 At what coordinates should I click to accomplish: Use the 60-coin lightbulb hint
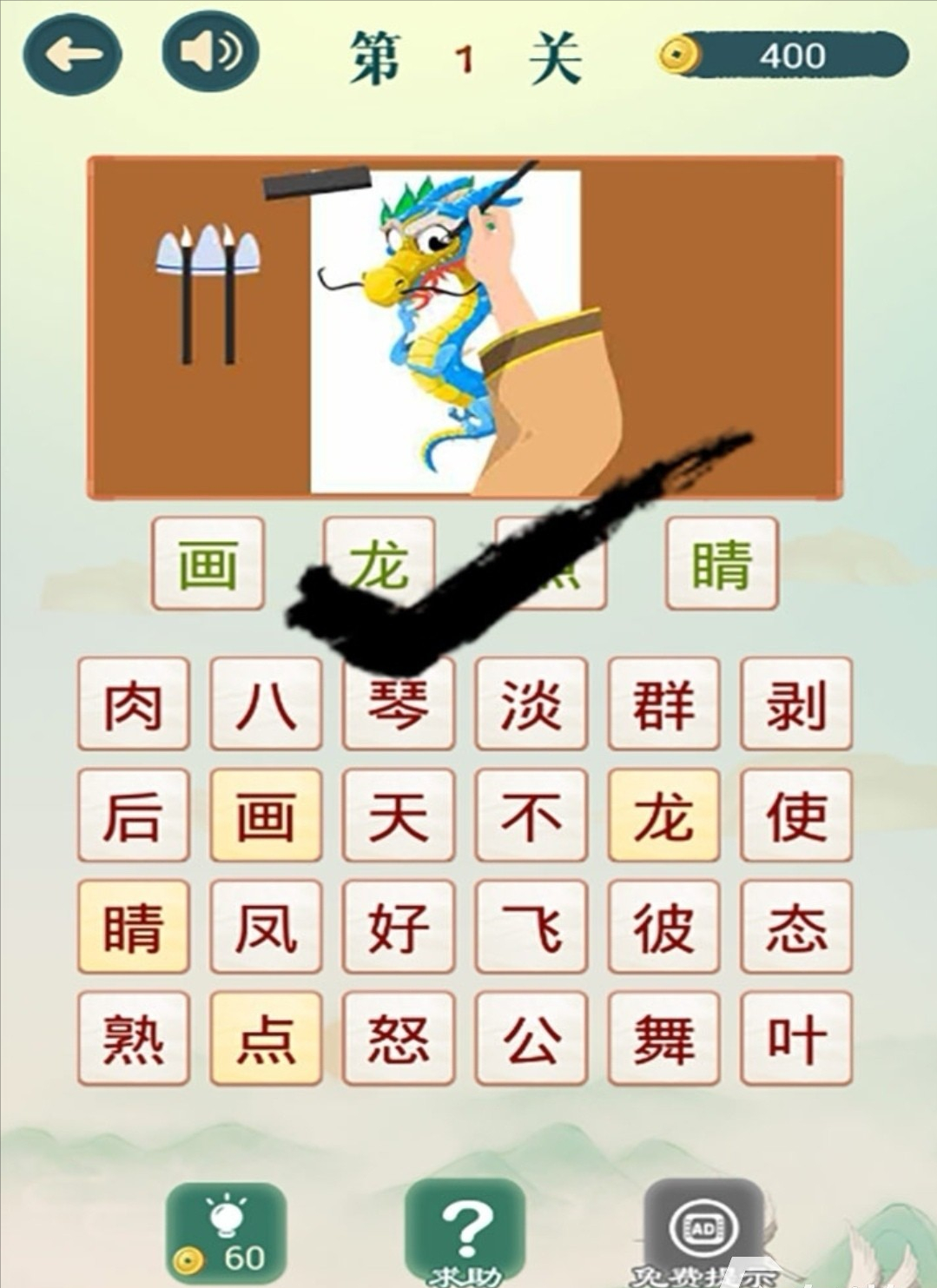tap(228, 1234)
